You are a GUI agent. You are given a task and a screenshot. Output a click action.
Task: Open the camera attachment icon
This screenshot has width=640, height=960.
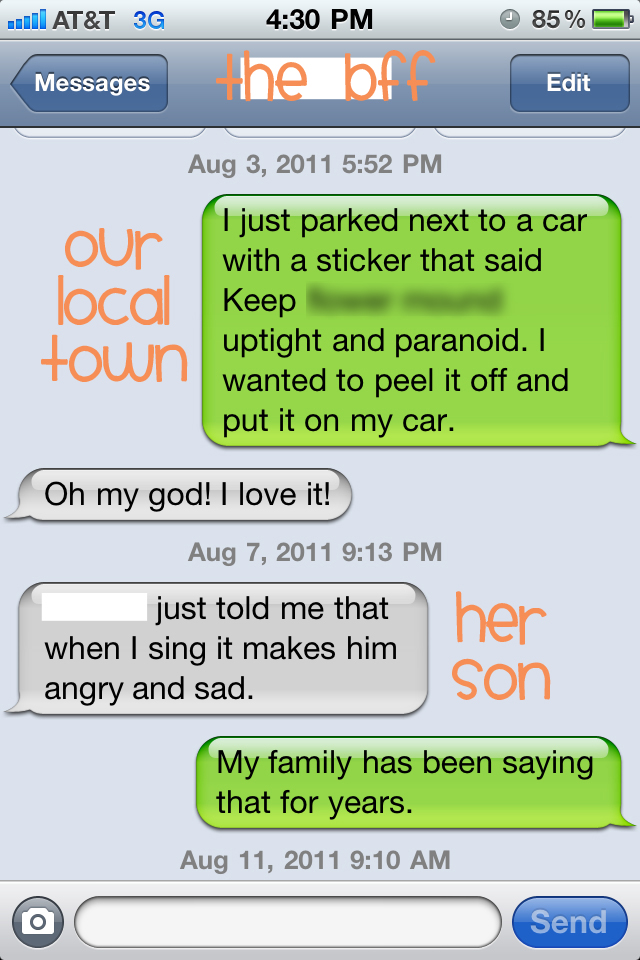pyautogui.click(x=38, y=921)
